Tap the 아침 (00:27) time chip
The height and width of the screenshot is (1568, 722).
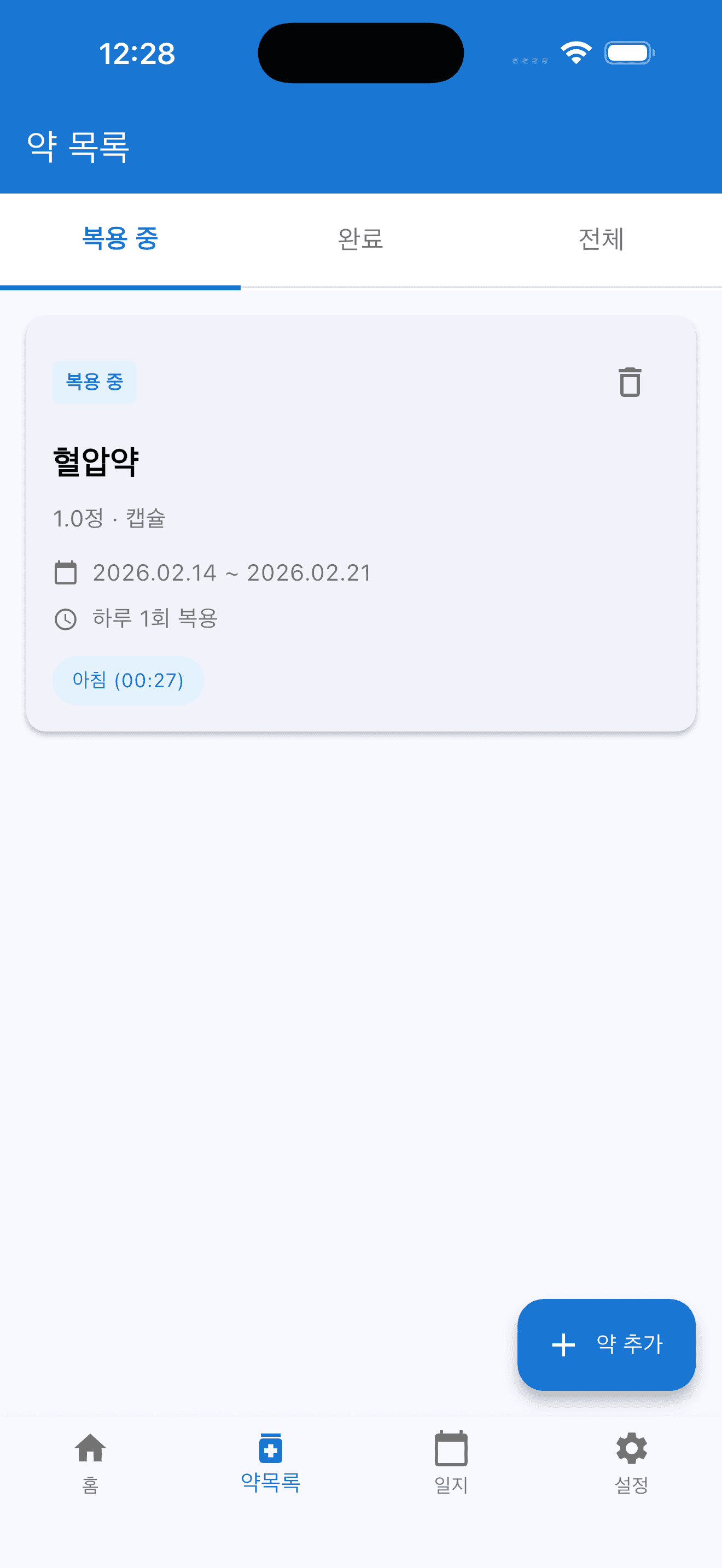128,681
